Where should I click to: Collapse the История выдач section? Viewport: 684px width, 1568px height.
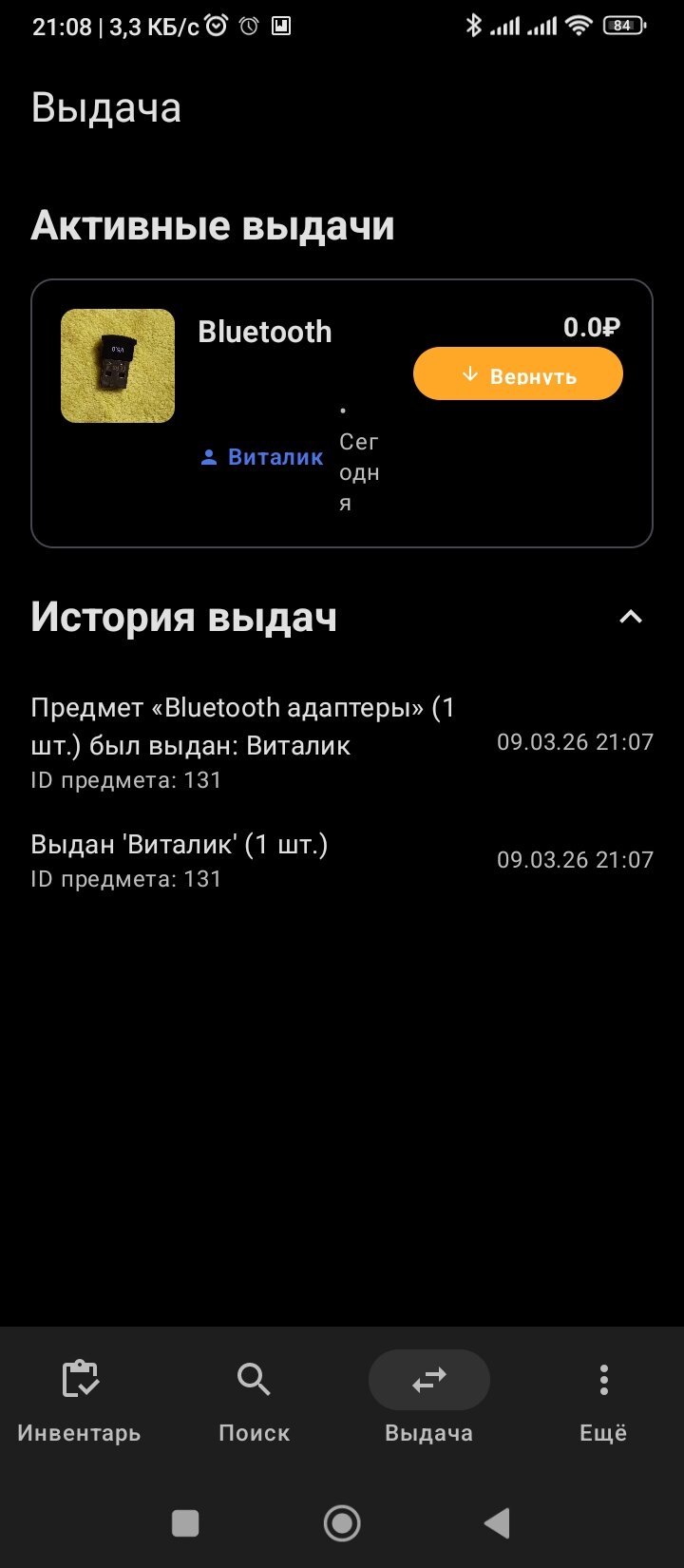[x=630, y=618]
